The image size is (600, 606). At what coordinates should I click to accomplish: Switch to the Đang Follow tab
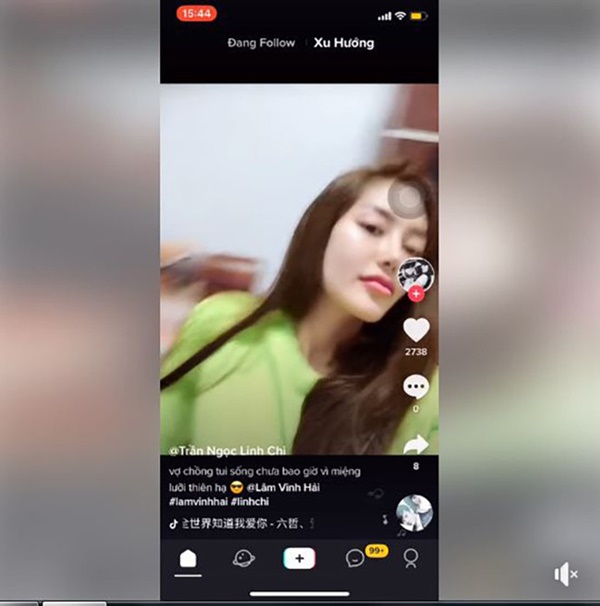[261, 43]
